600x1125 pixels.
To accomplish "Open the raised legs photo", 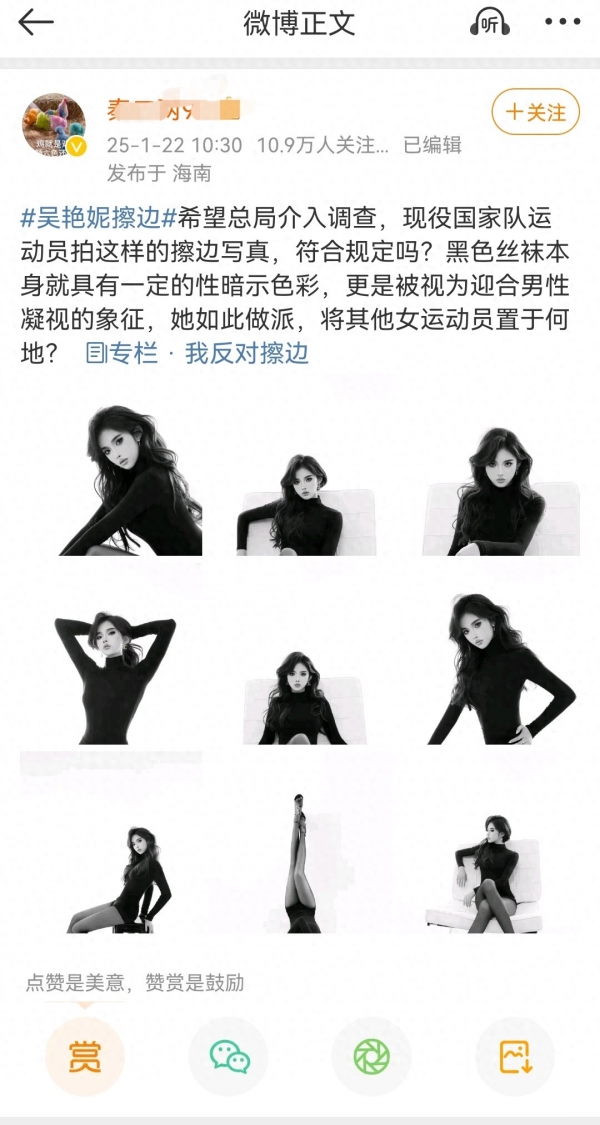I will 300,860.
